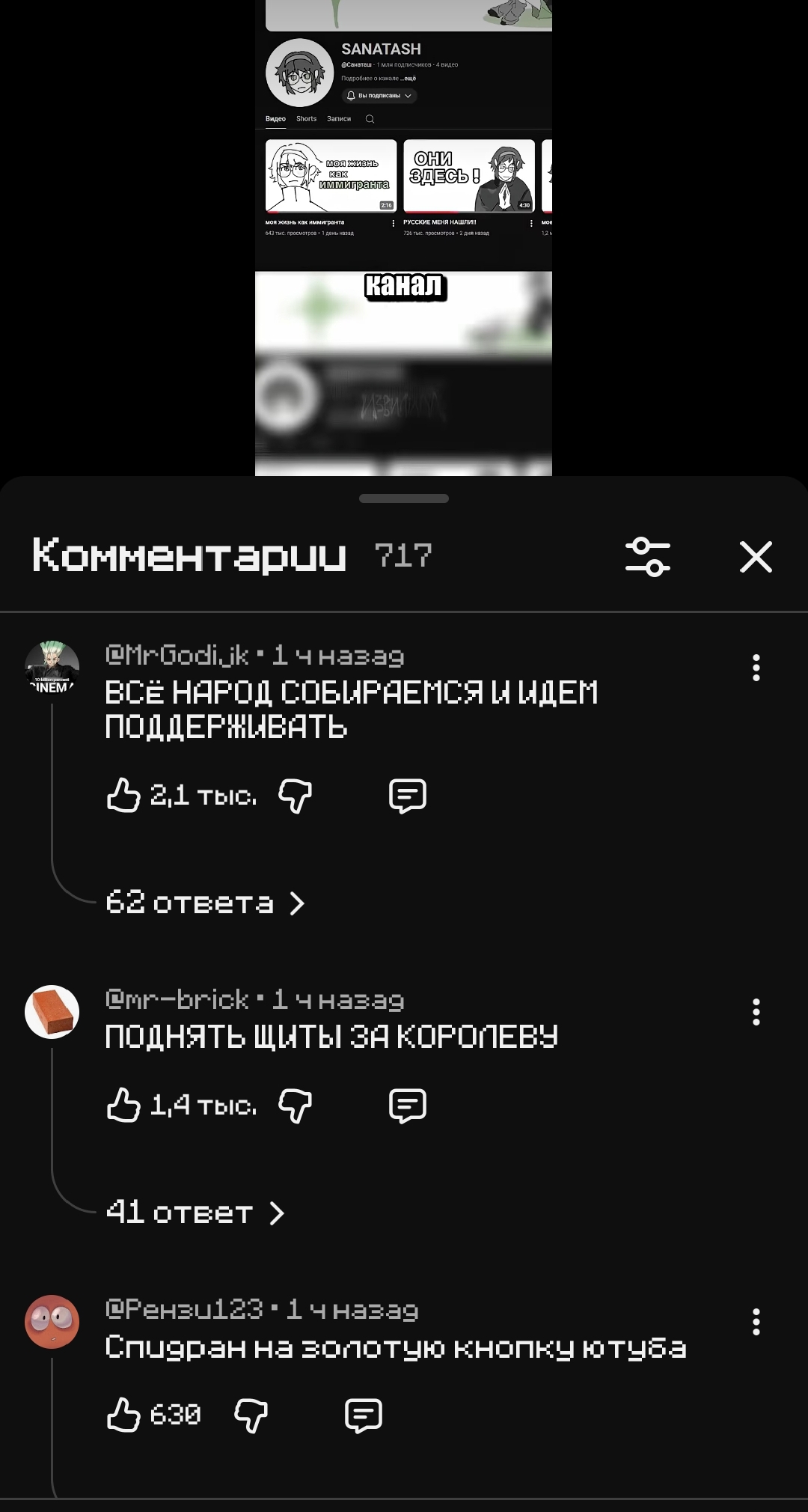Expand the 41 ответ thread
The height and width of the screenshot is (1512, 808).
pos(195,1213)
